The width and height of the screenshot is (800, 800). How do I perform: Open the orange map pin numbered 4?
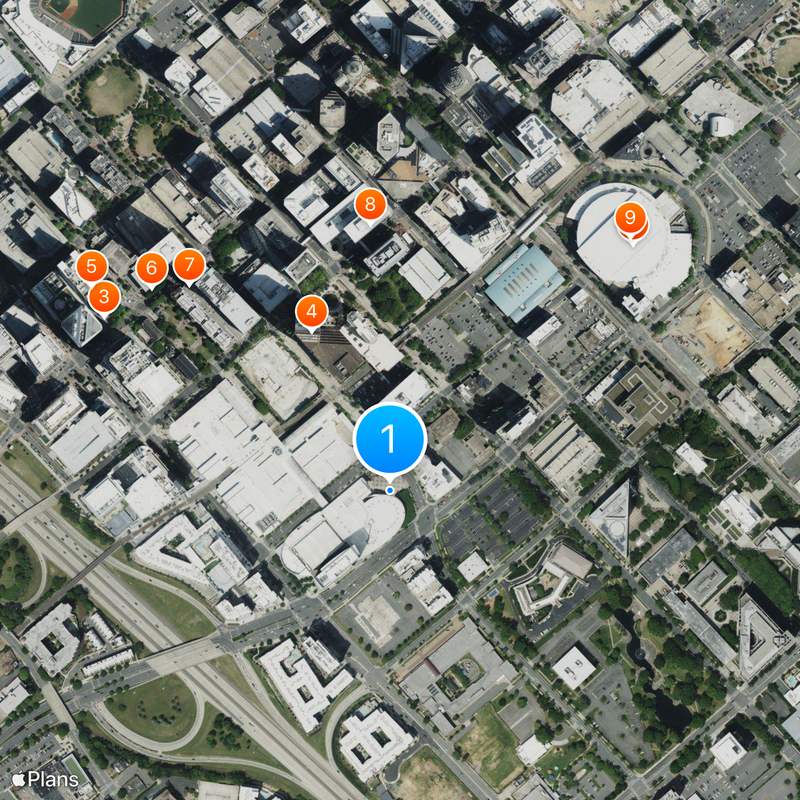click(311, 311)
